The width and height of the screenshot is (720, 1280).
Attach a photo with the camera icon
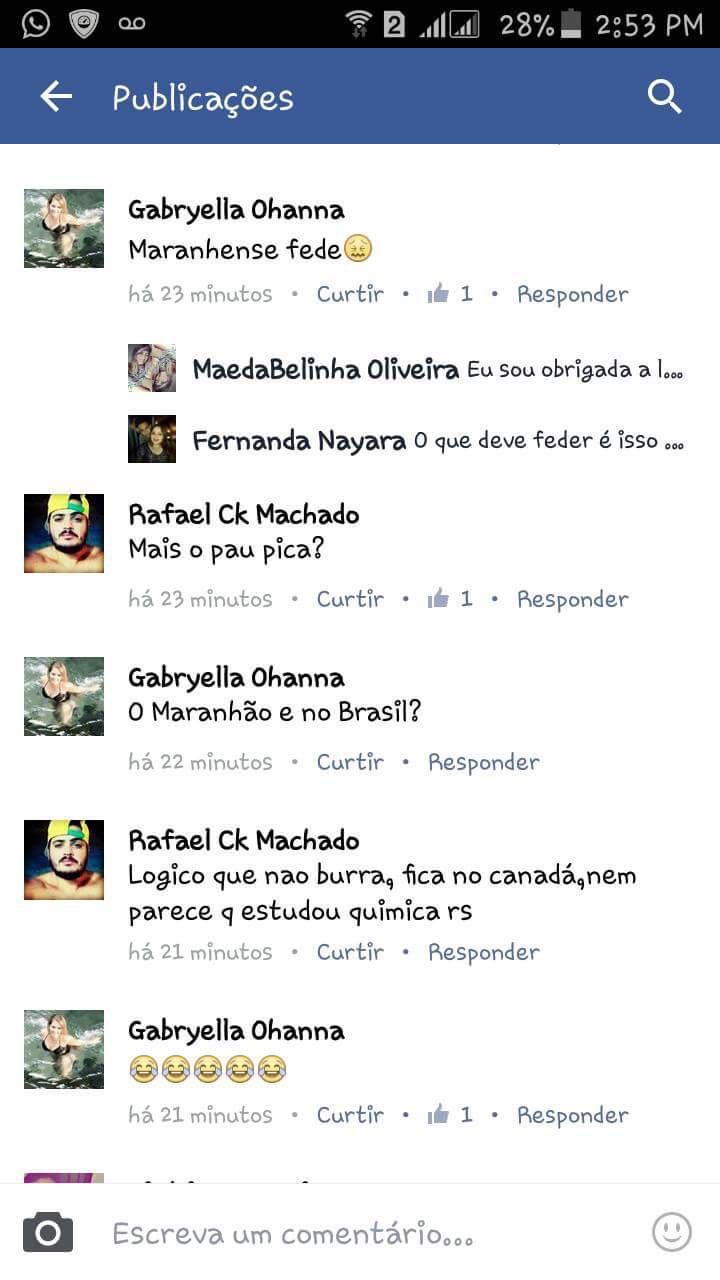coord(48,1232)
